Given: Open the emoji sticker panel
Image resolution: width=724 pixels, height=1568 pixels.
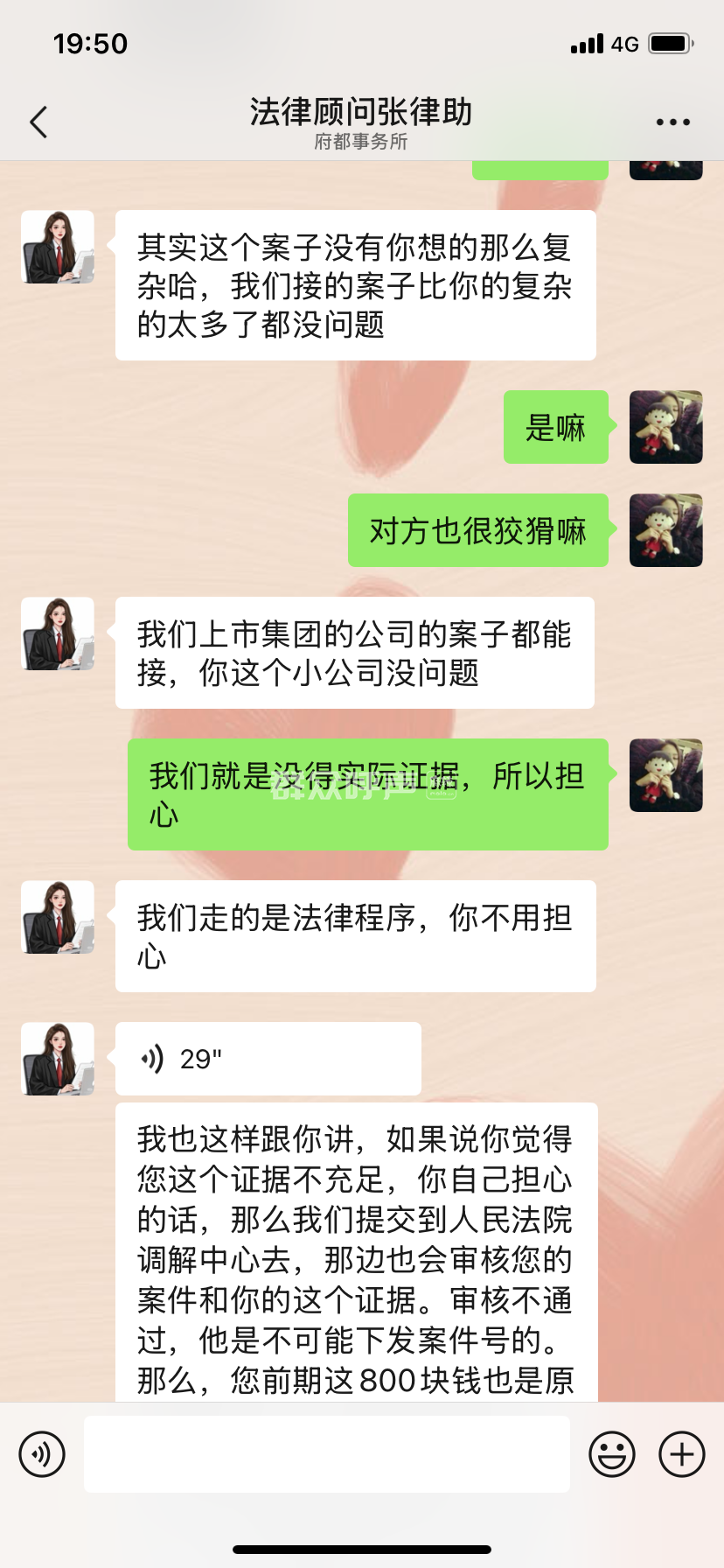Looking at the screenshot, I should pyautogui.click(x=612, y=1454).
